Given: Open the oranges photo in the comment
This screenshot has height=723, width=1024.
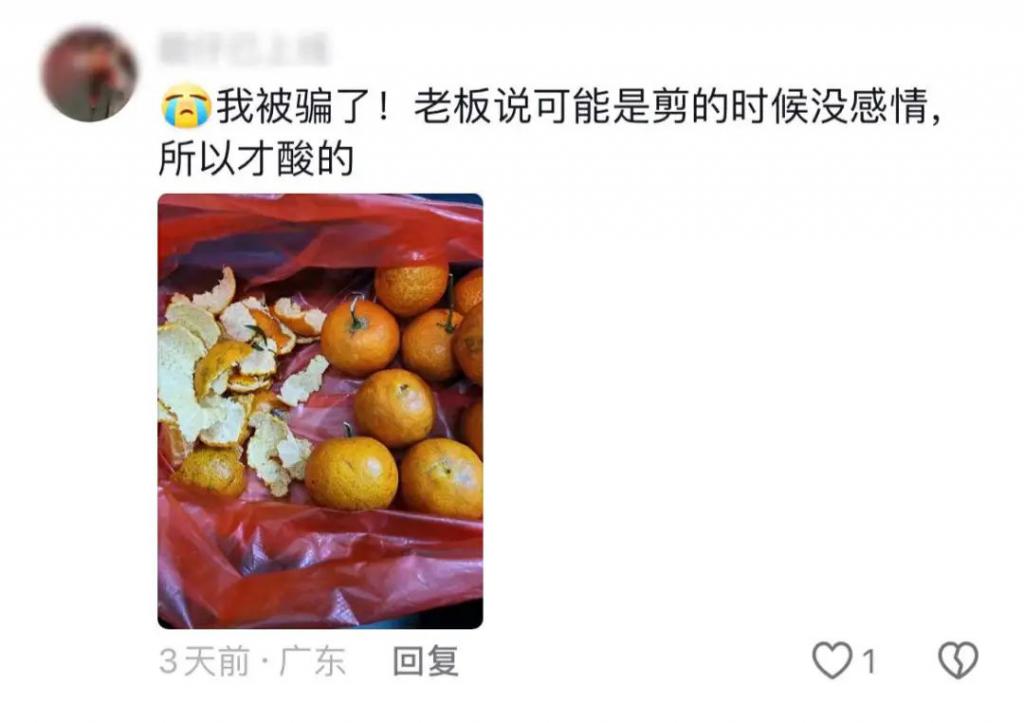Looking at the screenshot, I should click(320, 410).
